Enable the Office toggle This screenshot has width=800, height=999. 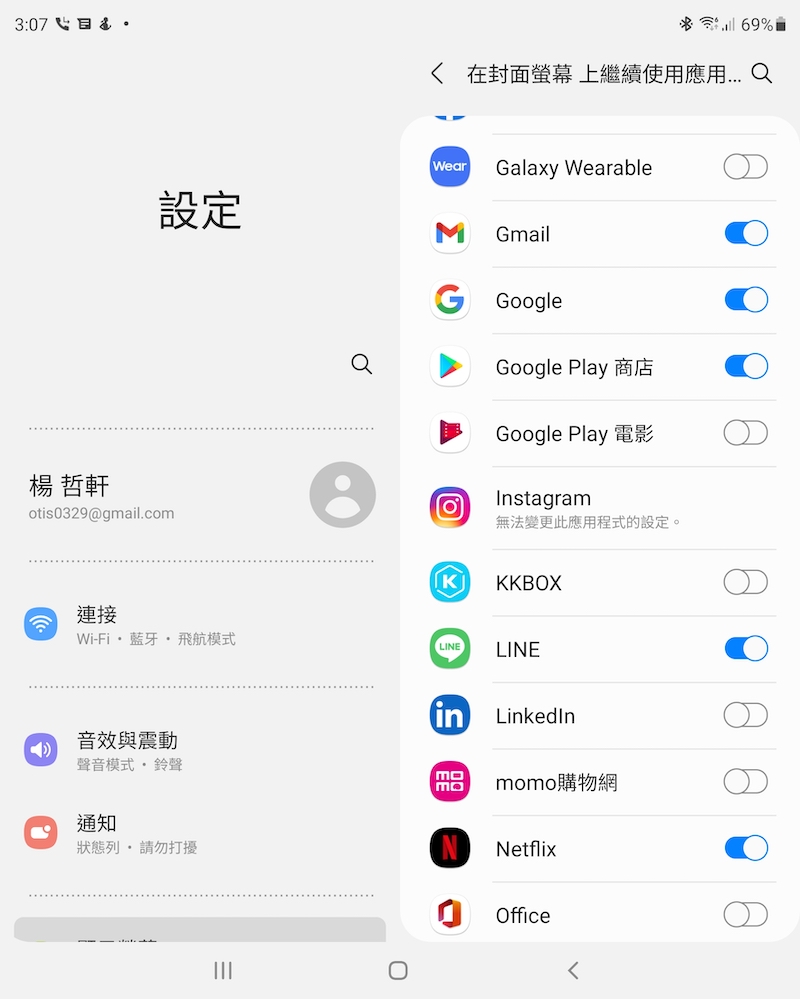click(x=745, y=914)
